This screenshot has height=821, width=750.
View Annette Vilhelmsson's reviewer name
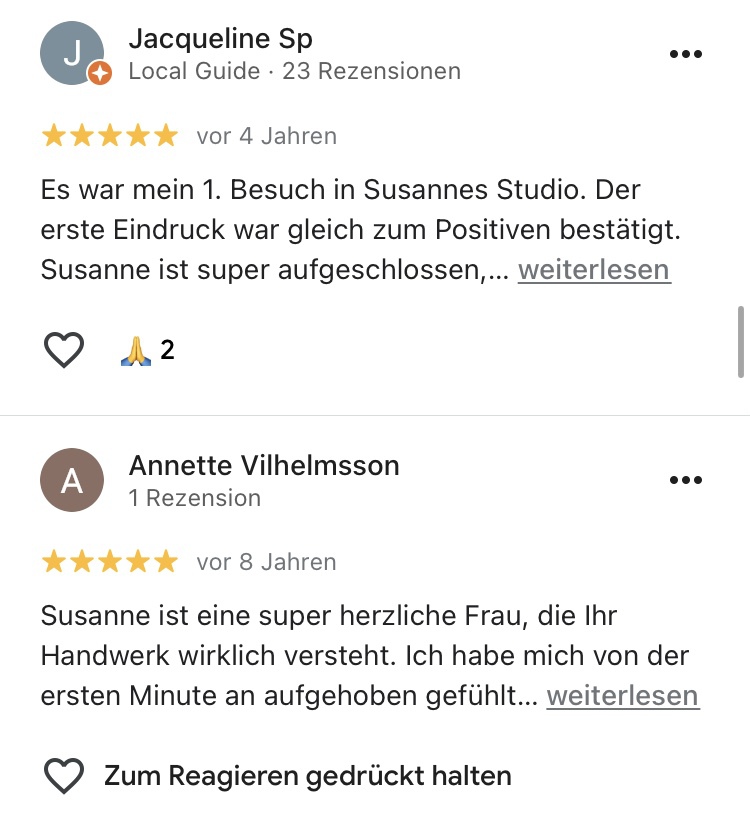tap(264, 465)
